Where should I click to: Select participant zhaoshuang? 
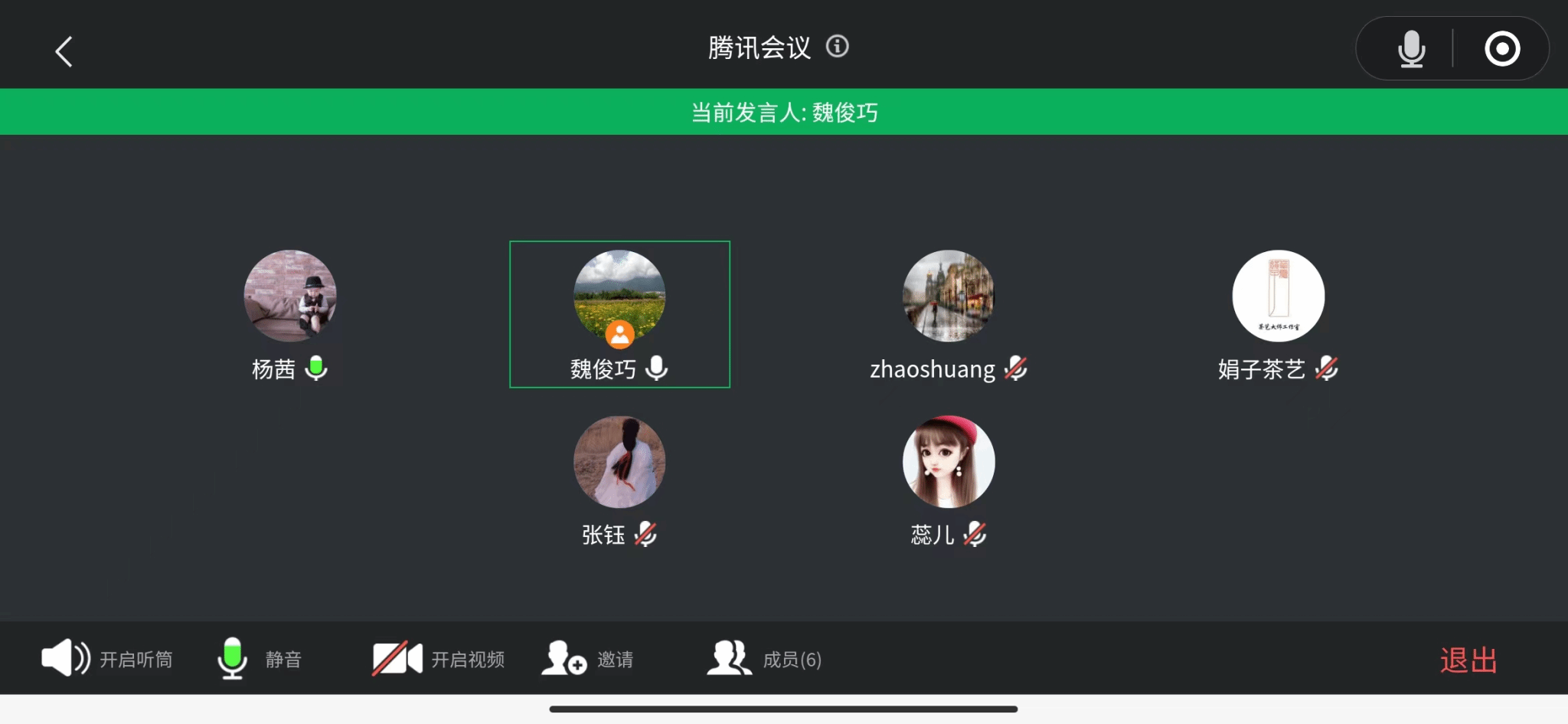[x=948, y=296]
